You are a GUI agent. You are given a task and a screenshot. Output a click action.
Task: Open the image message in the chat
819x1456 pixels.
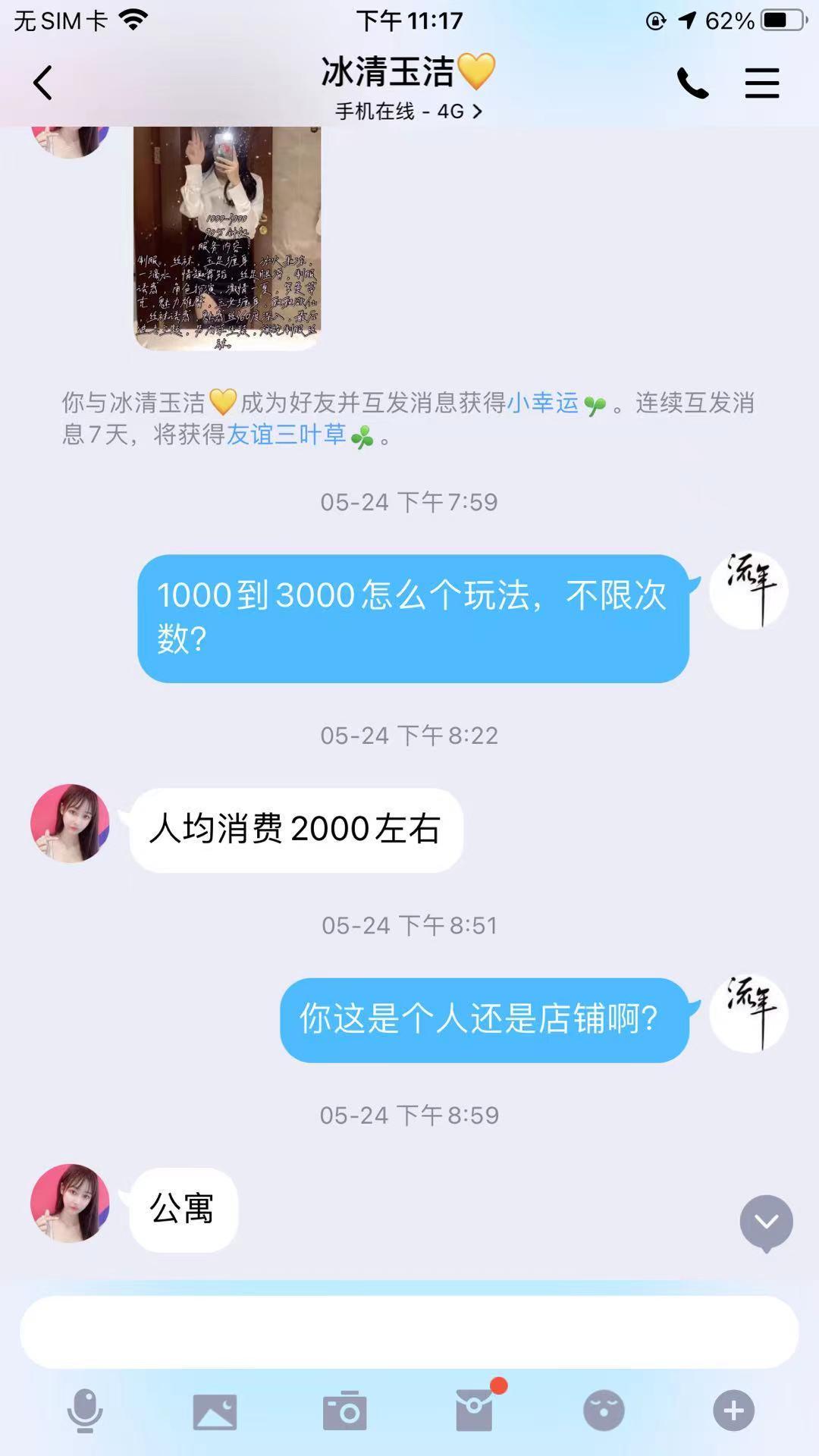(x=227, y=238)
